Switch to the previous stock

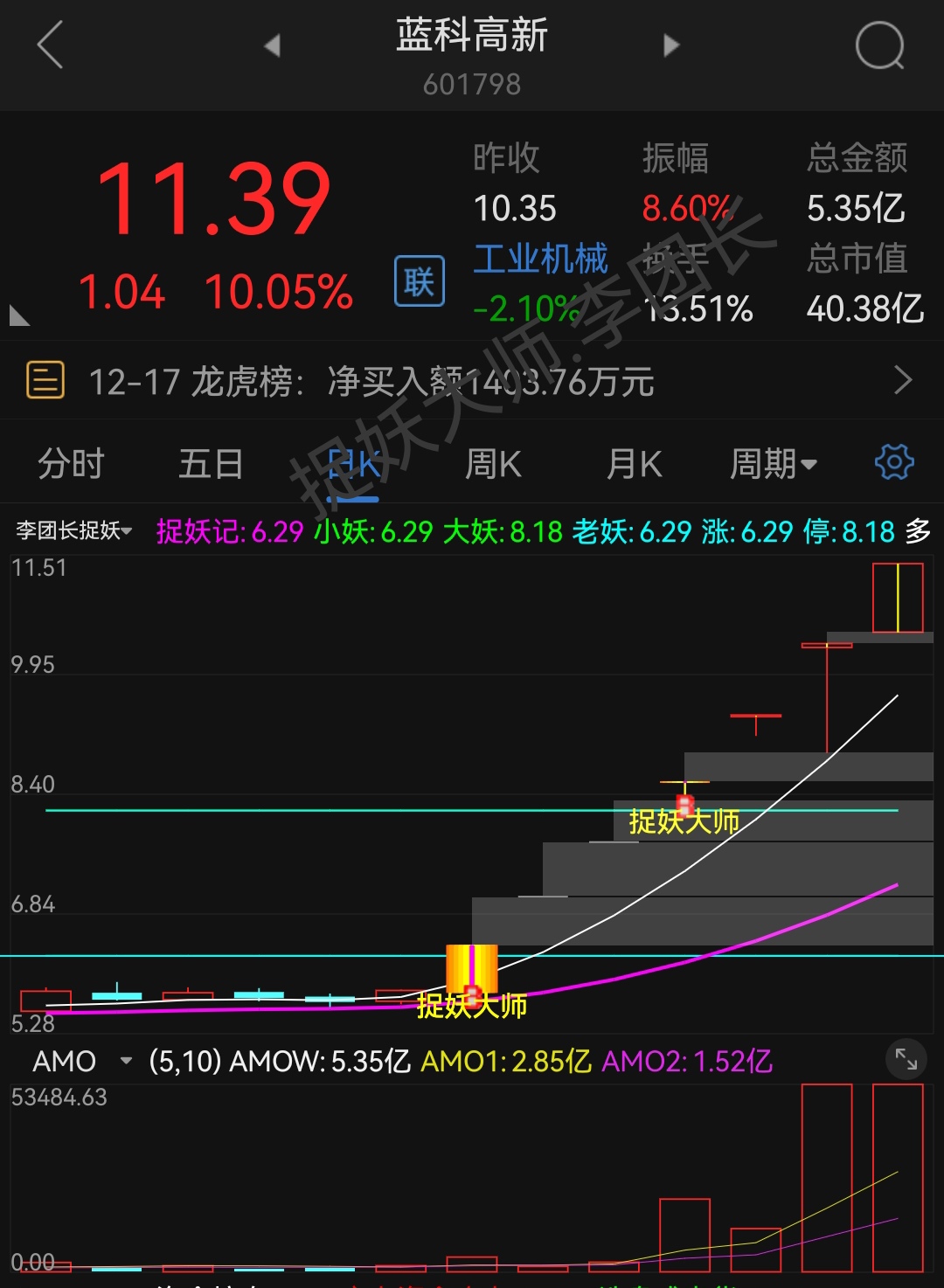click(x=273, y=45)
